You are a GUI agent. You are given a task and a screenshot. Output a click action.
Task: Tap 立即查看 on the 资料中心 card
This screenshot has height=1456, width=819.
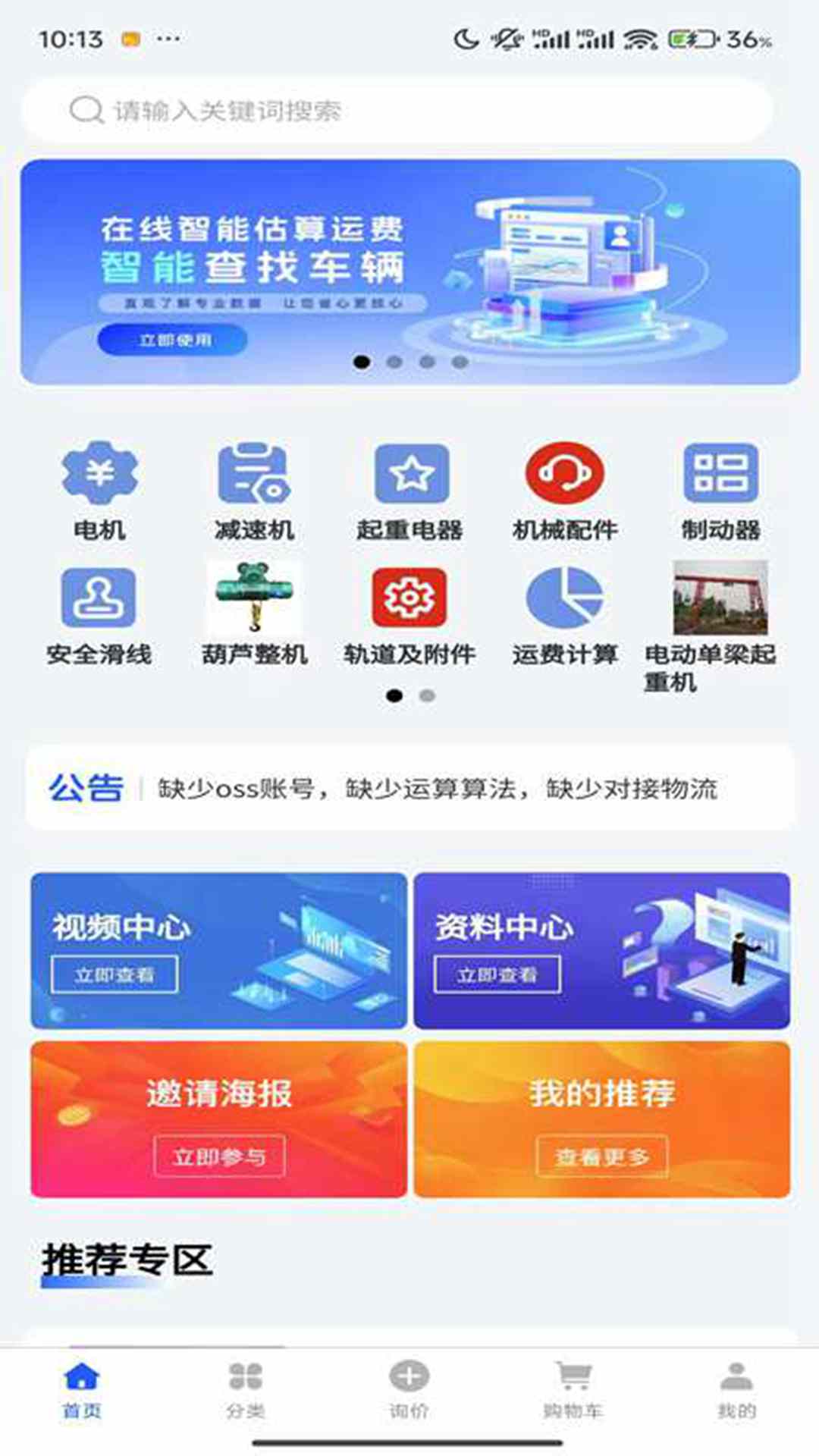497,974
